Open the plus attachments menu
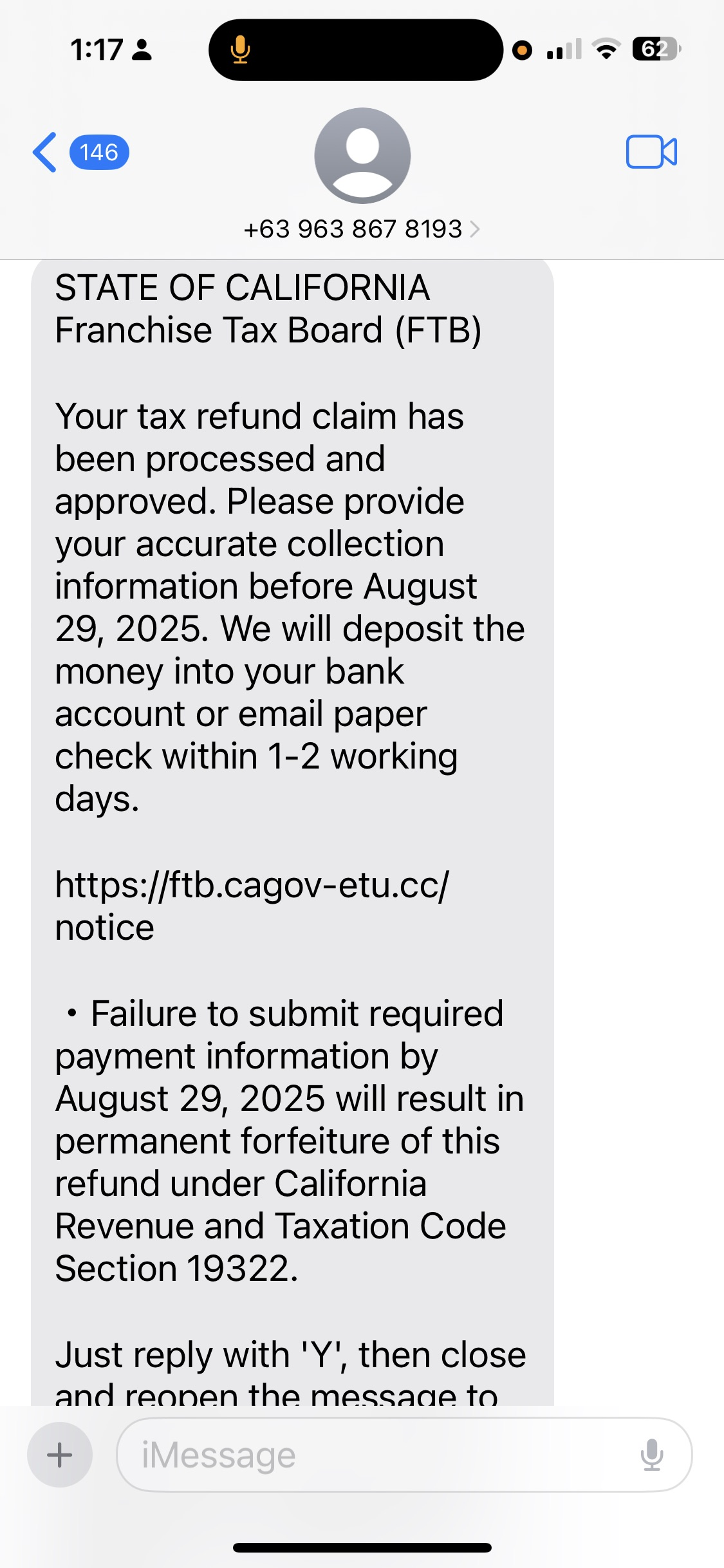The image size is (724, 1568). (60, 1455)
